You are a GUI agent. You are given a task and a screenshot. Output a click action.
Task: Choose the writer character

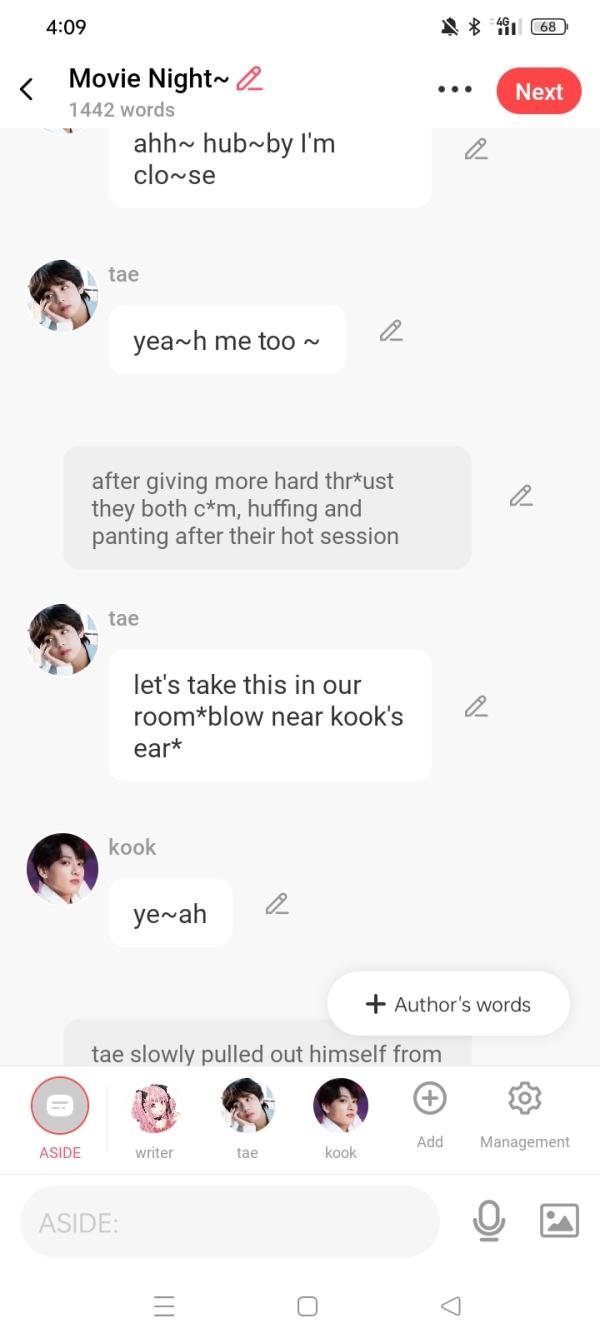pyautogui.click(x=154, y=1108)
